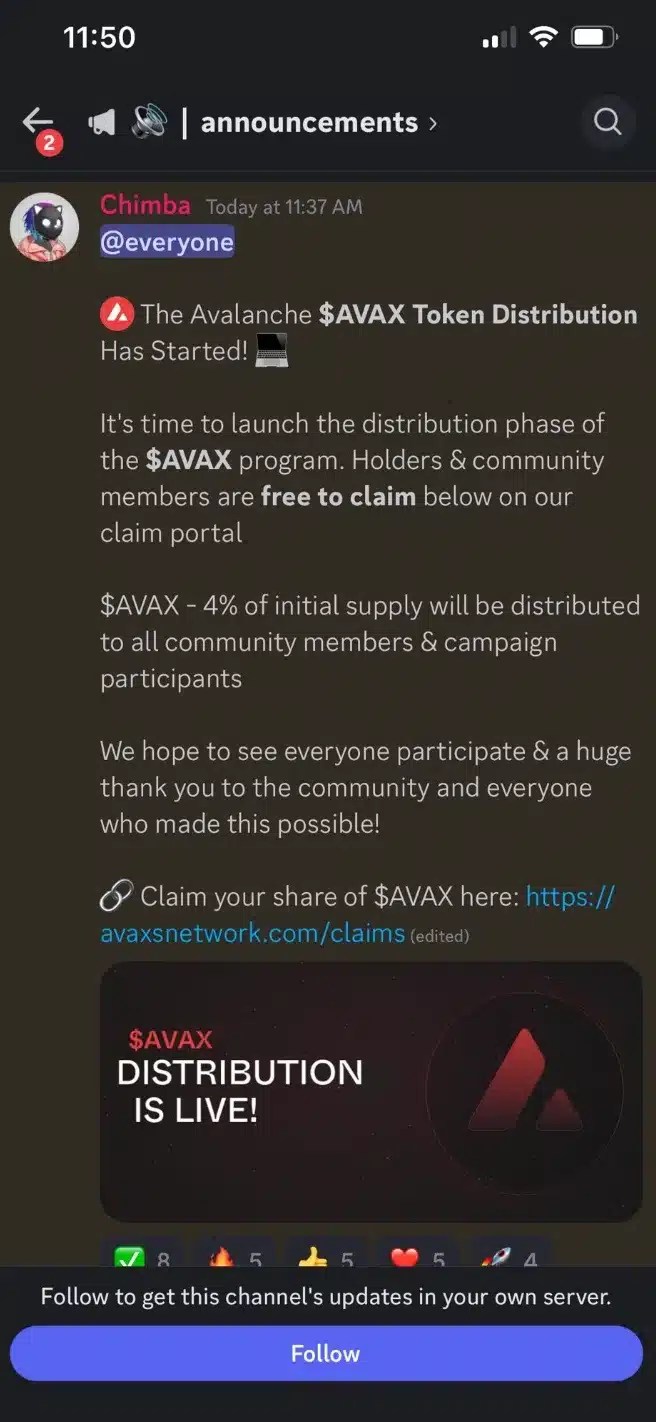Image resolution: width=656 pixels, height=1422 pixels.
Task: Go back using the arrow icon
Action: click(x=38, y=122)
